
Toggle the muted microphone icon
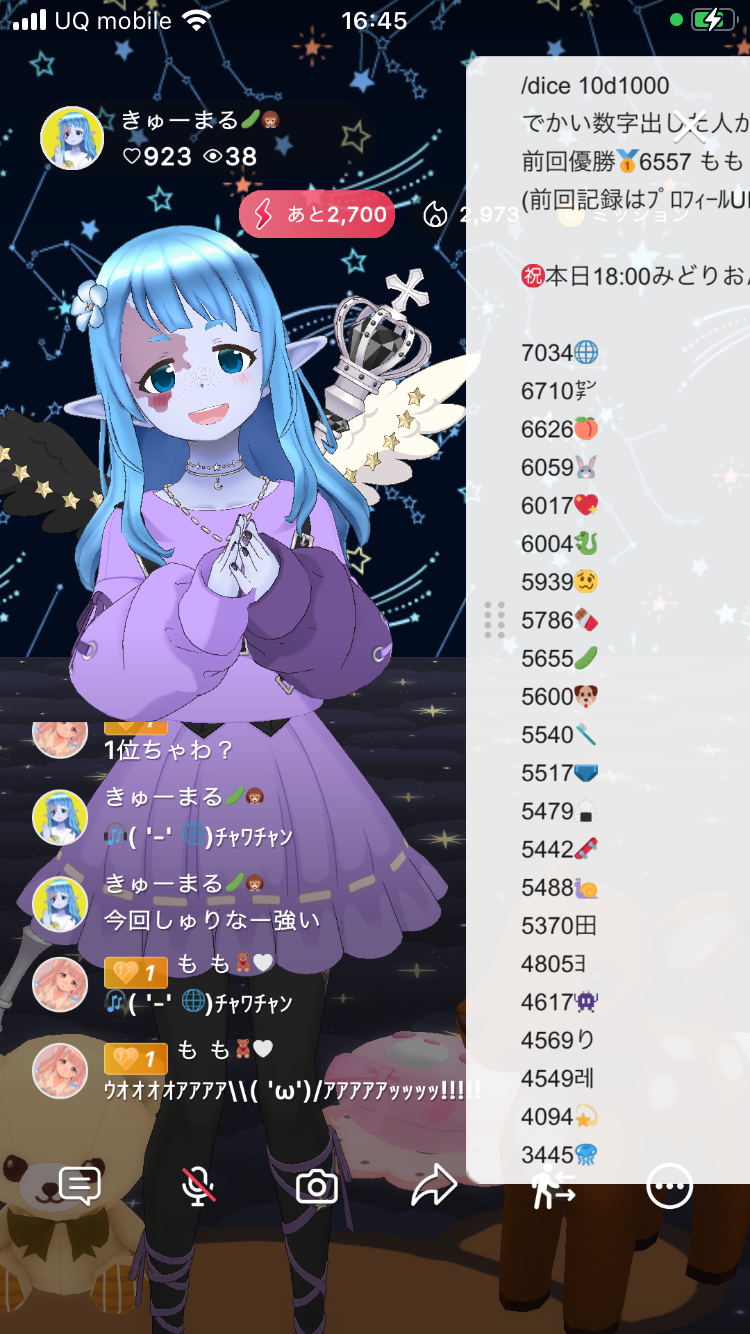click(x=198, y=1186)
